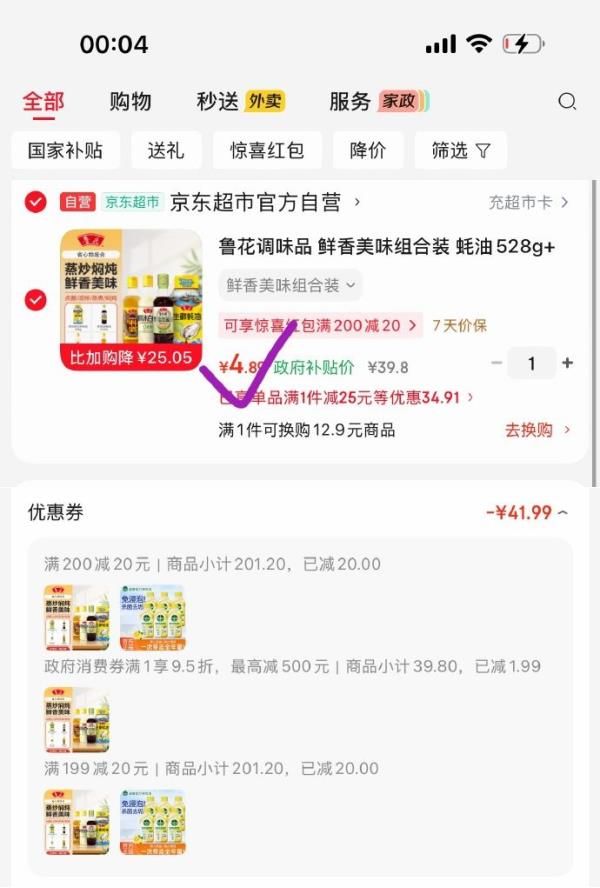Open the search magnifier icon
This screenshot has width=600, height=888.
[x=567, y=102]
